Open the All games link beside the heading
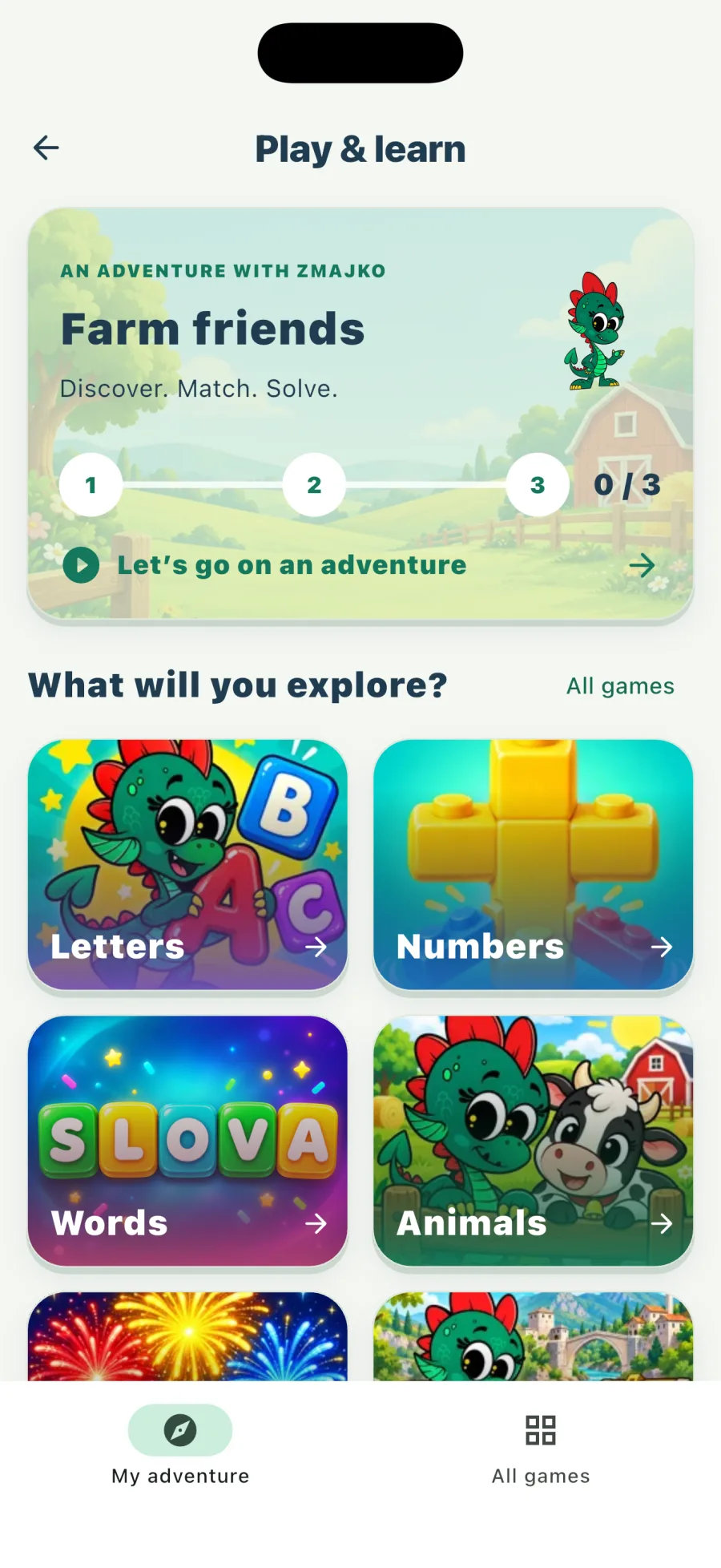 (620, 686)
